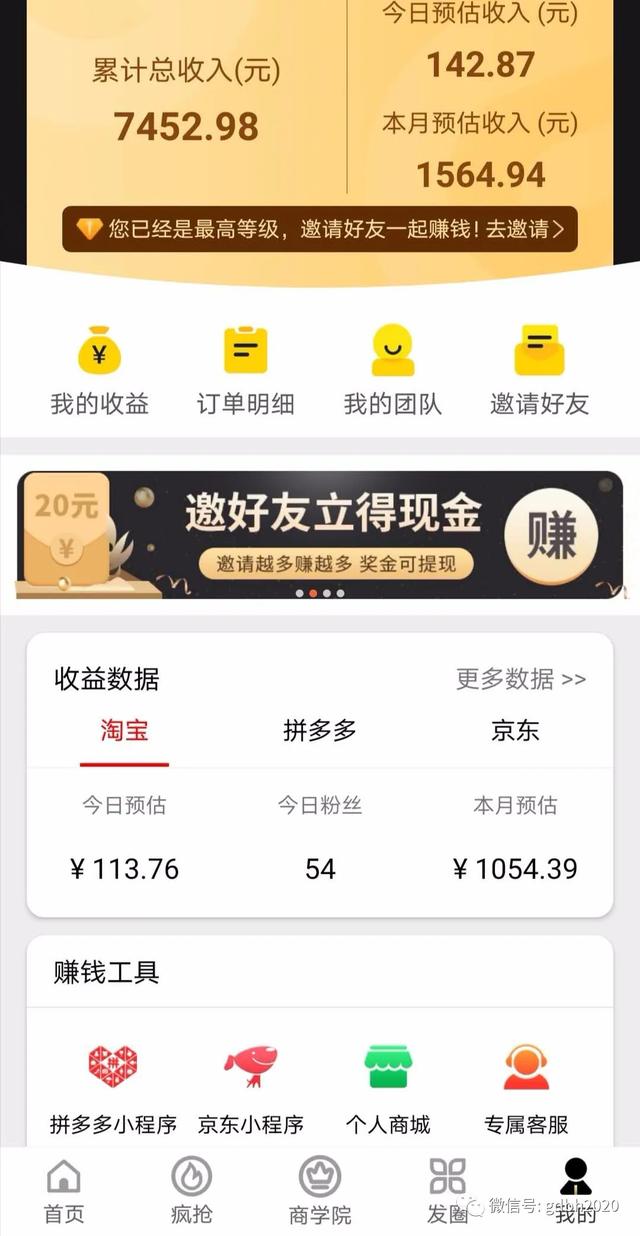Open 我的收益 earnings page
This screenshot has height=1236, width=640.
tap(99, 370)
